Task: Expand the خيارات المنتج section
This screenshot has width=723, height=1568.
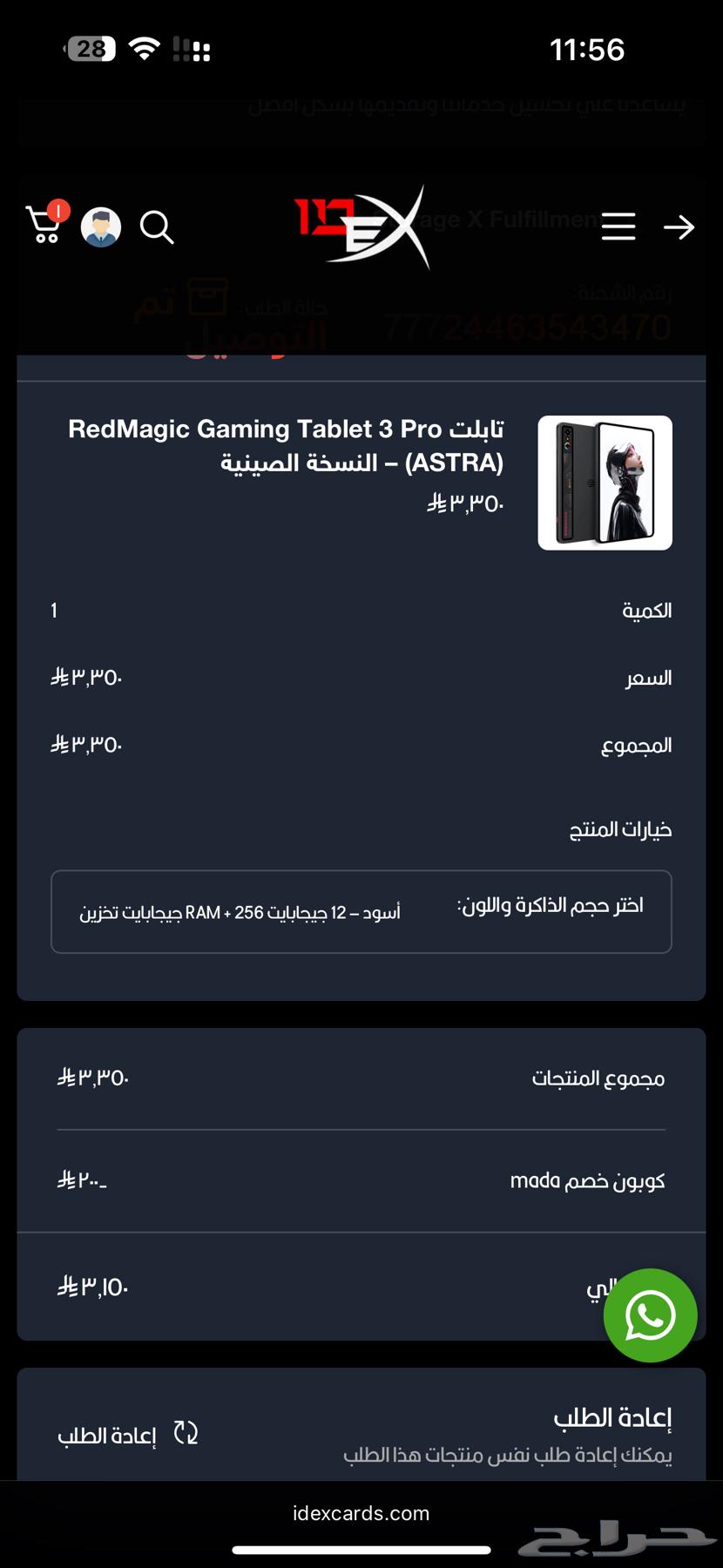Action: pos(620,829)
